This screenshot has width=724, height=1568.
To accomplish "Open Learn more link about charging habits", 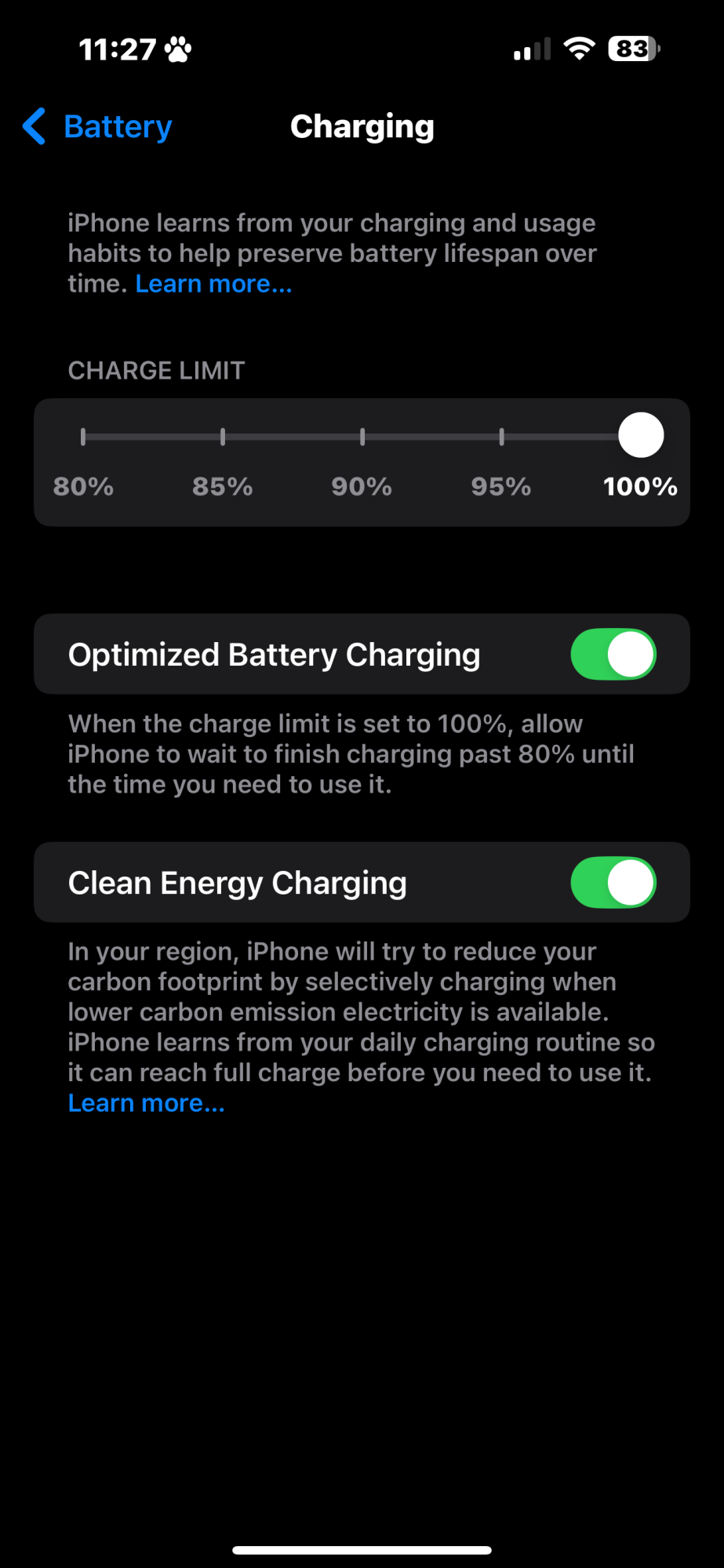I will click(x=213, y=284).
